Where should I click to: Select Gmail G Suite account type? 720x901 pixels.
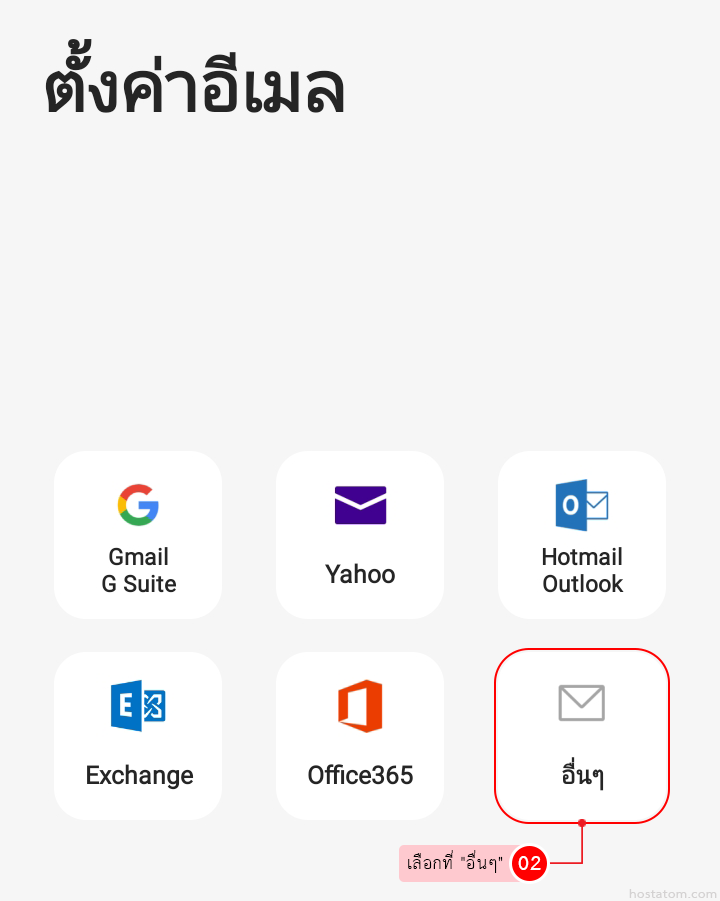138,535
